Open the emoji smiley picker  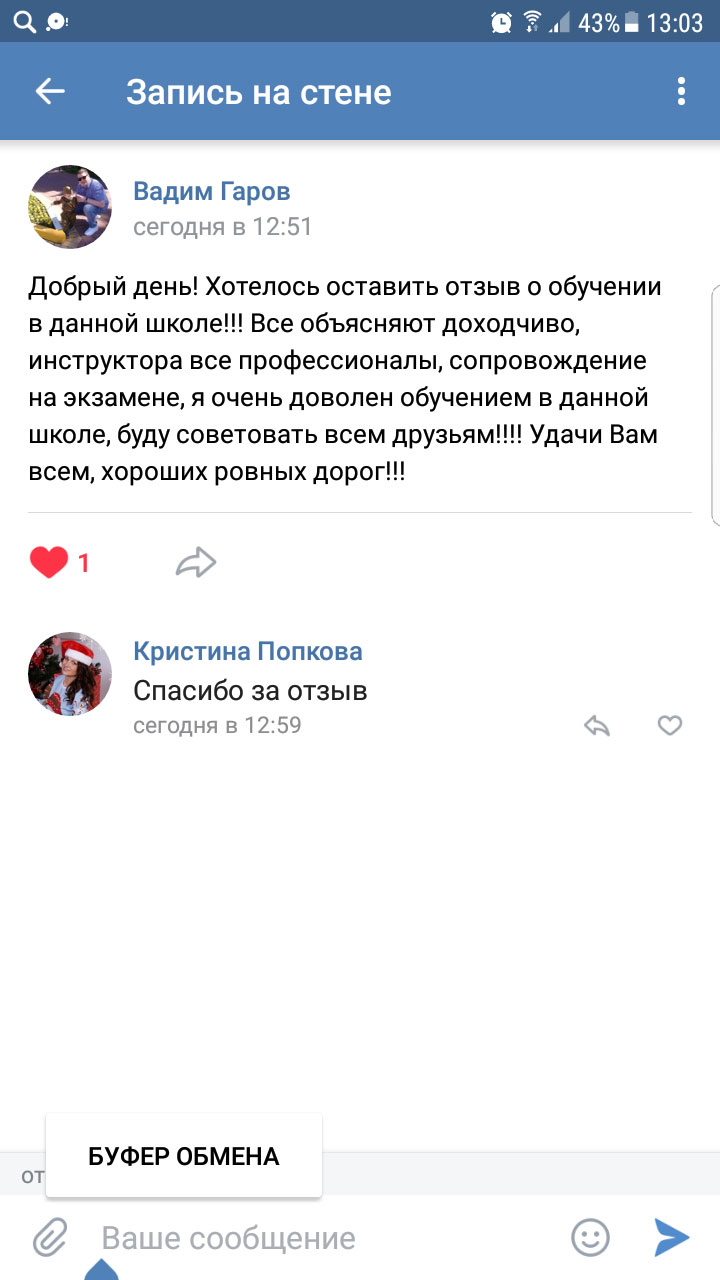click(x=590, y=1238)
